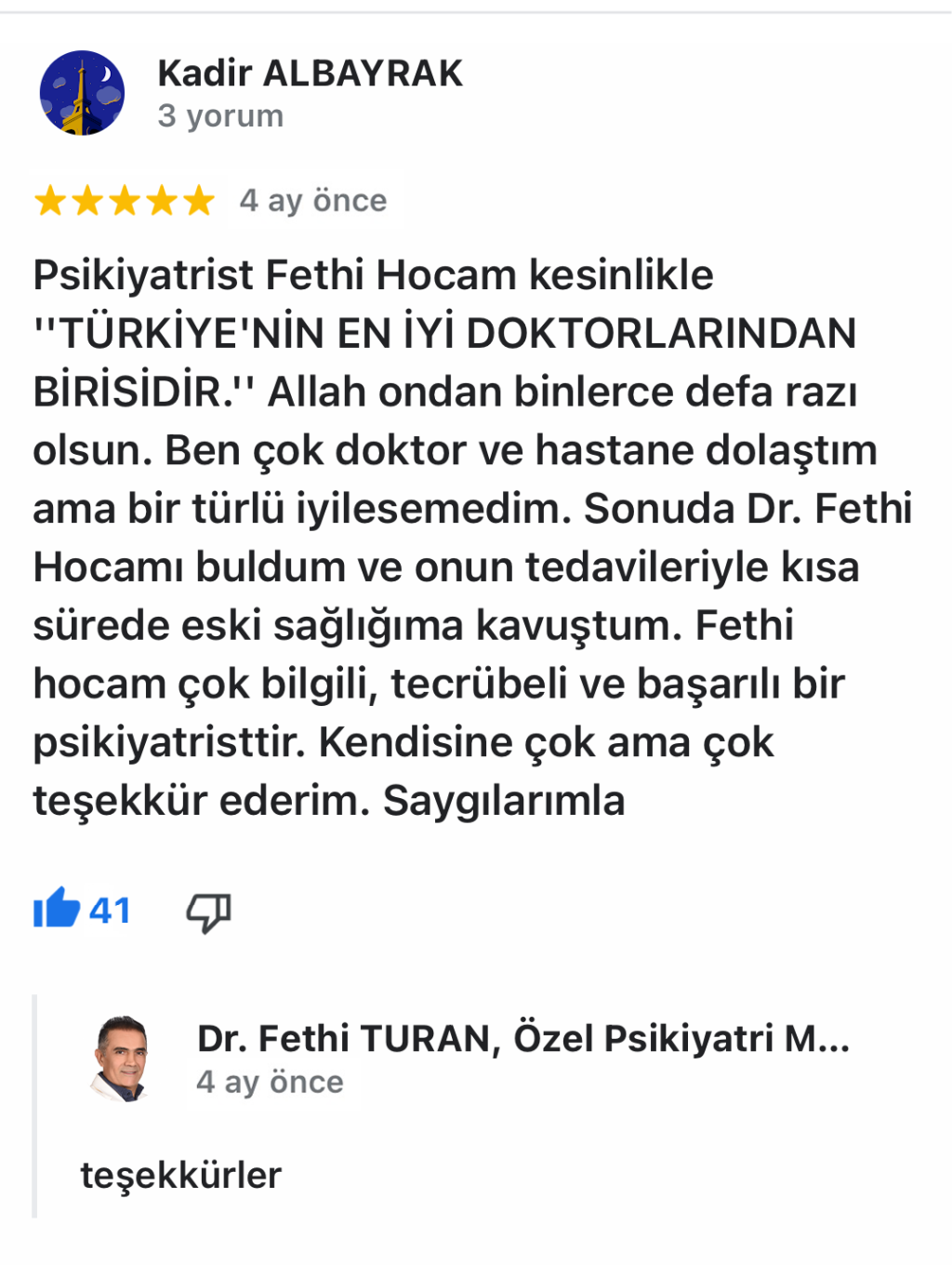Dislike this review with thumbs-down
952x1265 pixels.
208,912
